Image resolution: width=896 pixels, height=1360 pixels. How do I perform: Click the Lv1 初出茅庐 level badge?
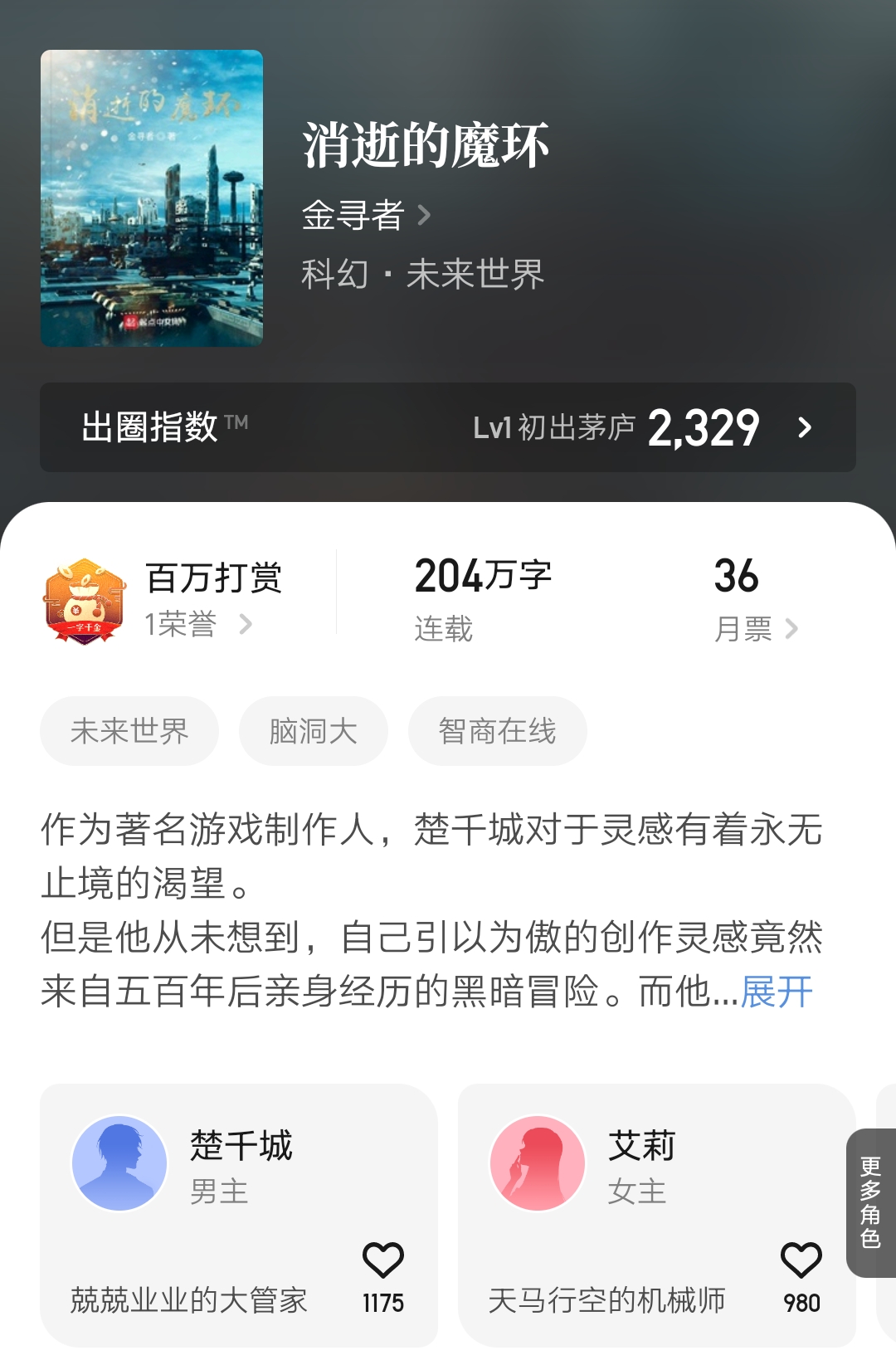point(554,427)
